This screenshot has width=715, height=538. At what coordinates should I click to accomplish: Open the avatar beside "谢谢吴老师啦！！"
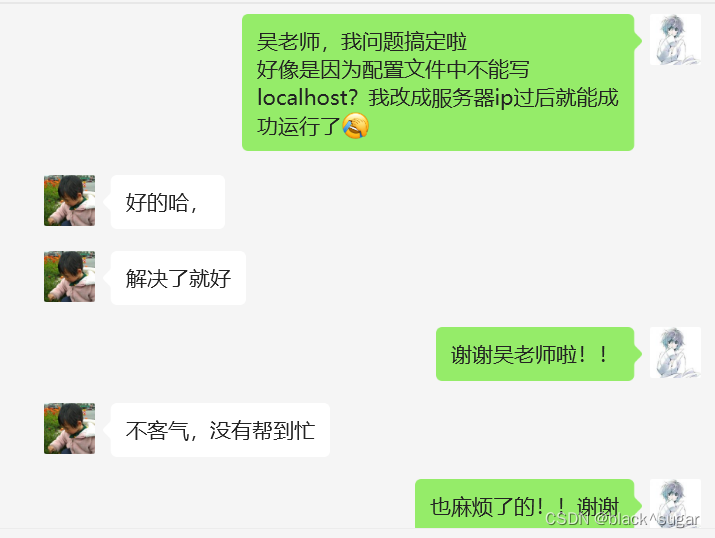point(675,353)
